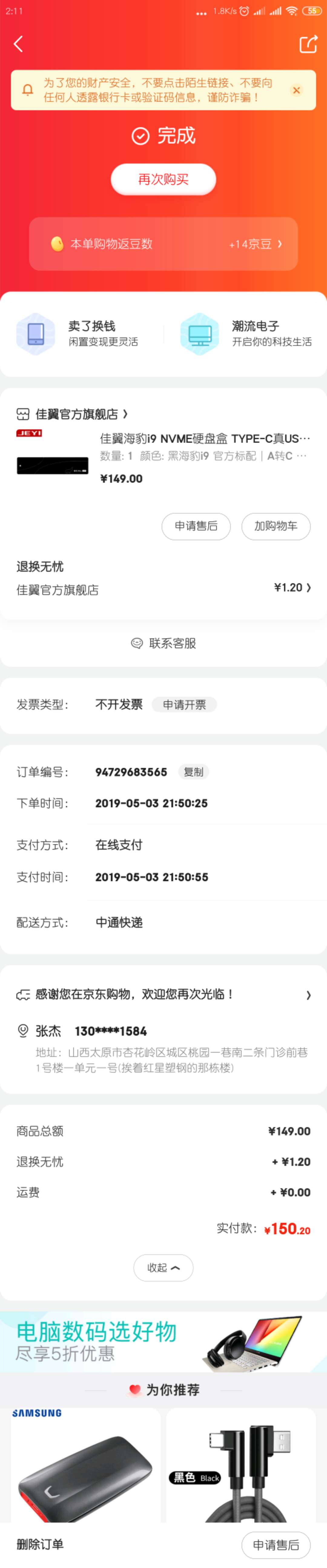Tap 申请售后 under the product
The height and width of the screenshot is (1568, 327).
coord(196,526)
